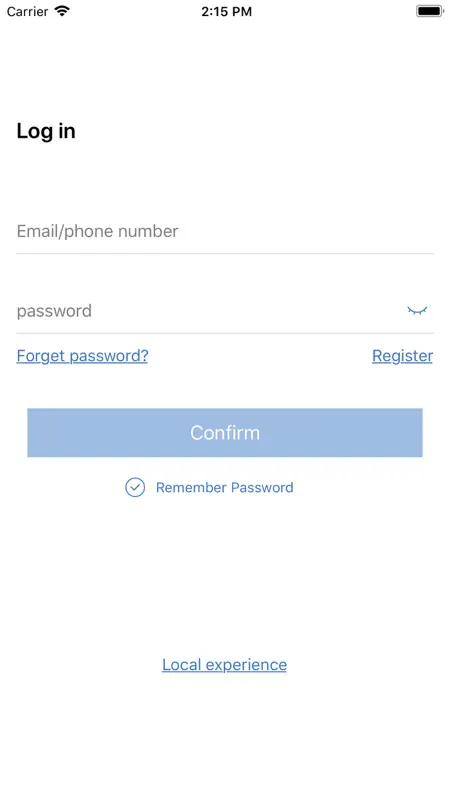Screen dimensions: 450x800
Task: Open the Register link
Action: 403,356
